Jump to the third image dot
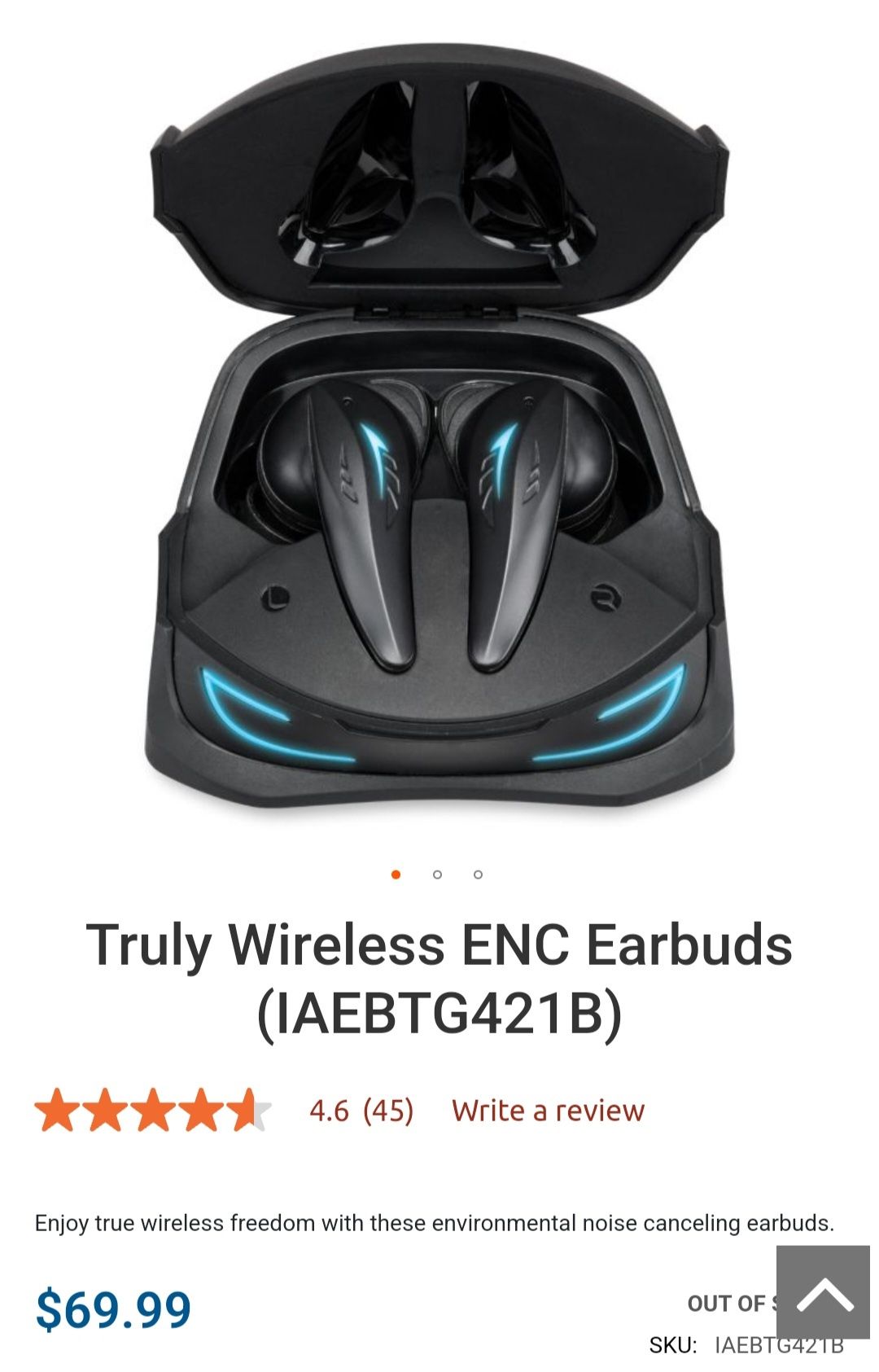This screenshot has height=1372, width=879. pos(478,874)
